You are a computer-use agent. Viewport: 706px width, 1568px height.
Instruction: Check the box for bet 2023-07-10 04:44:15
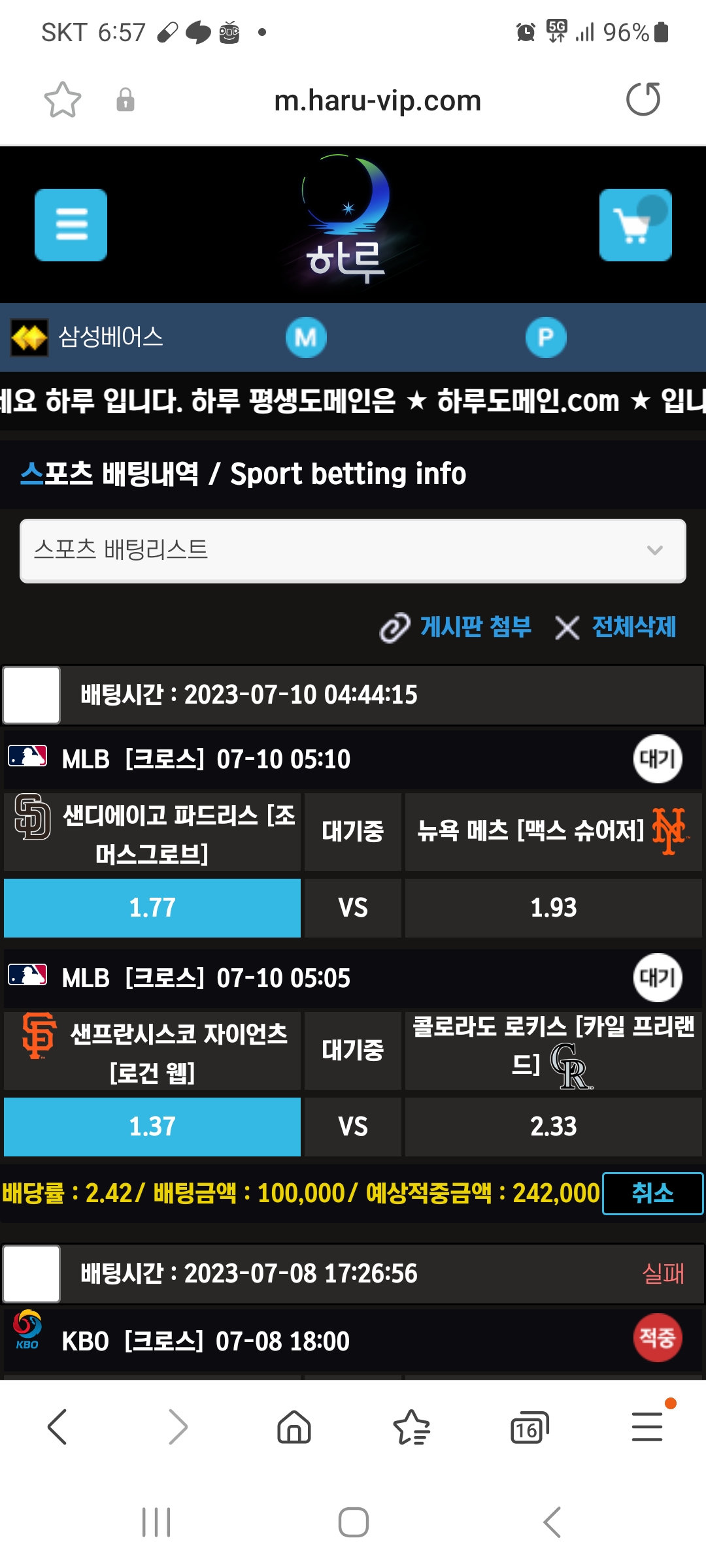[31, 694]
